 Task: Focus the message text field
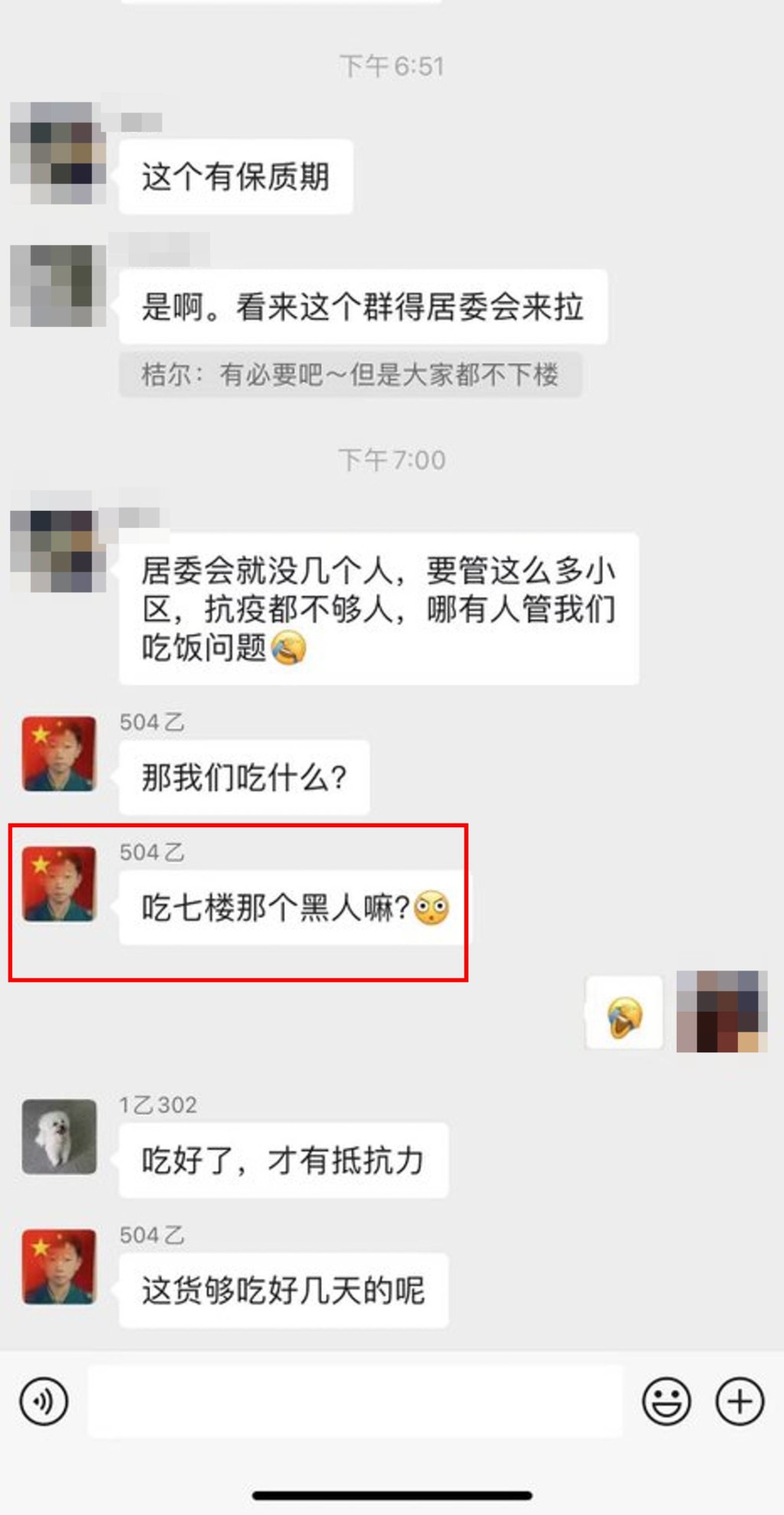[x=354, y=1401]
